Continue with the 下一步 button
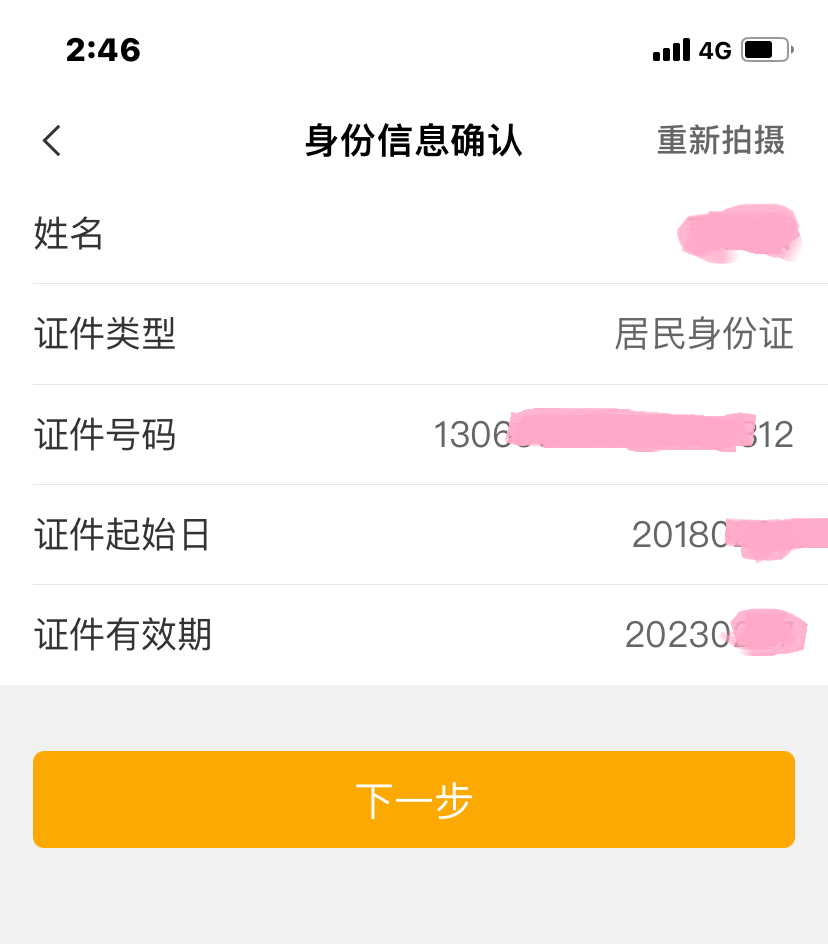The height and width of the screenshot is (944, 828). [414, 800]
